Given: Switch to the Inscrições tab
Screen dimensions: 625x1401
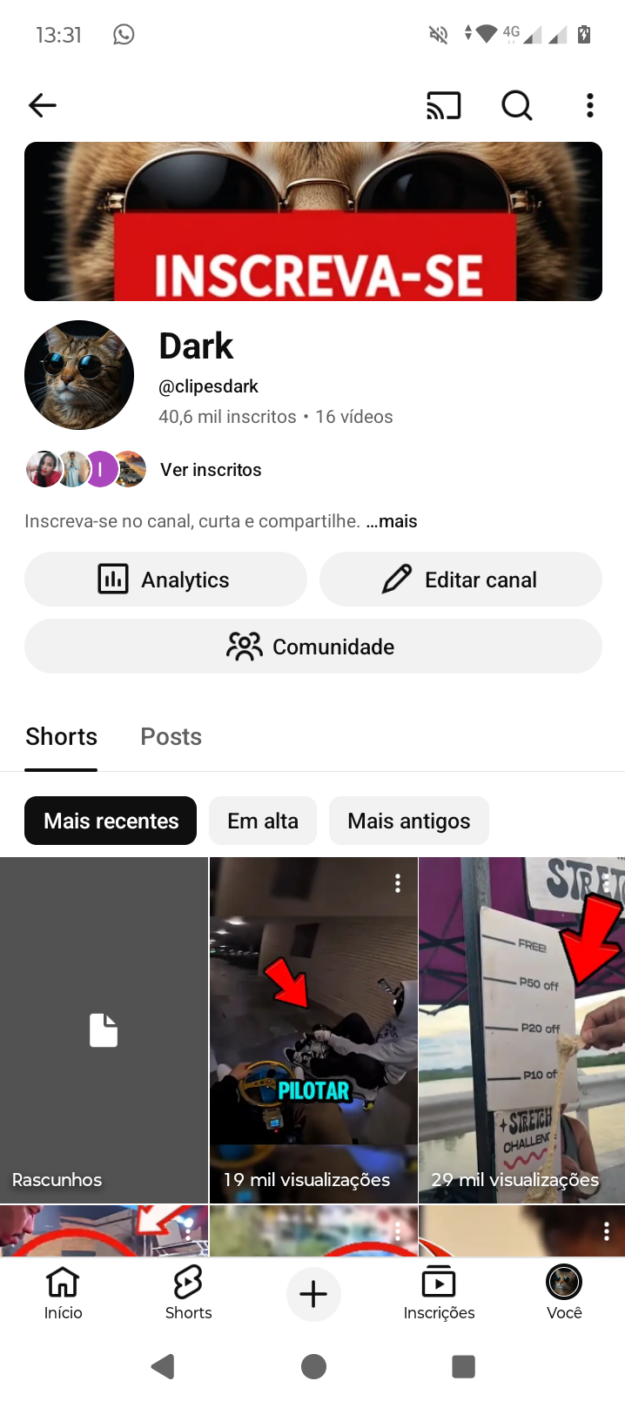Looking at the screenshot, I should 438,1293.
